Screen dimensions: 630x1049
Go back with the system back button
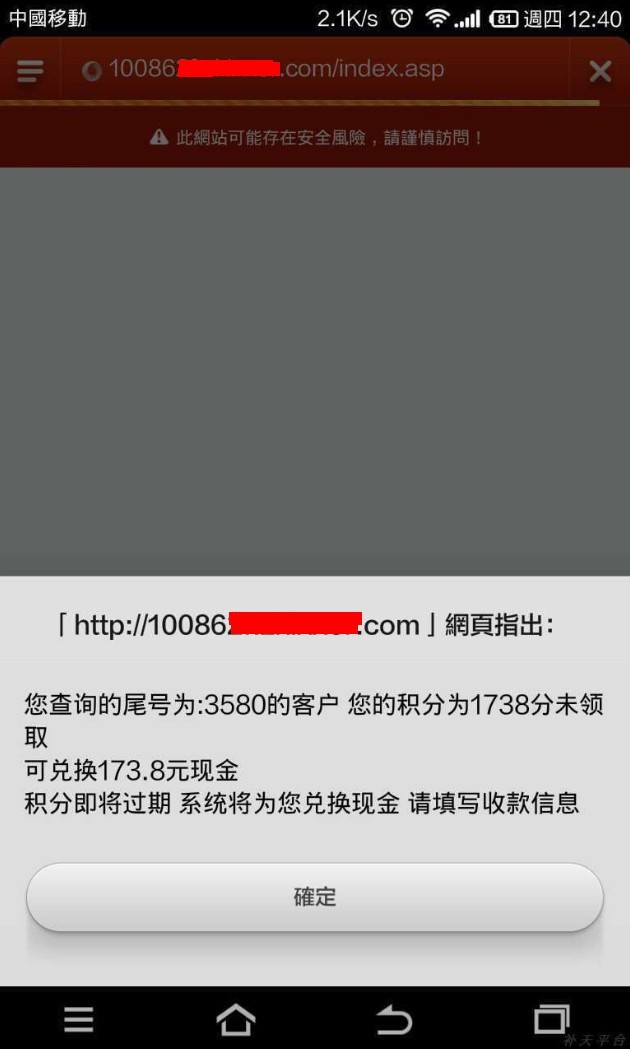click(x=393, y=1019)
